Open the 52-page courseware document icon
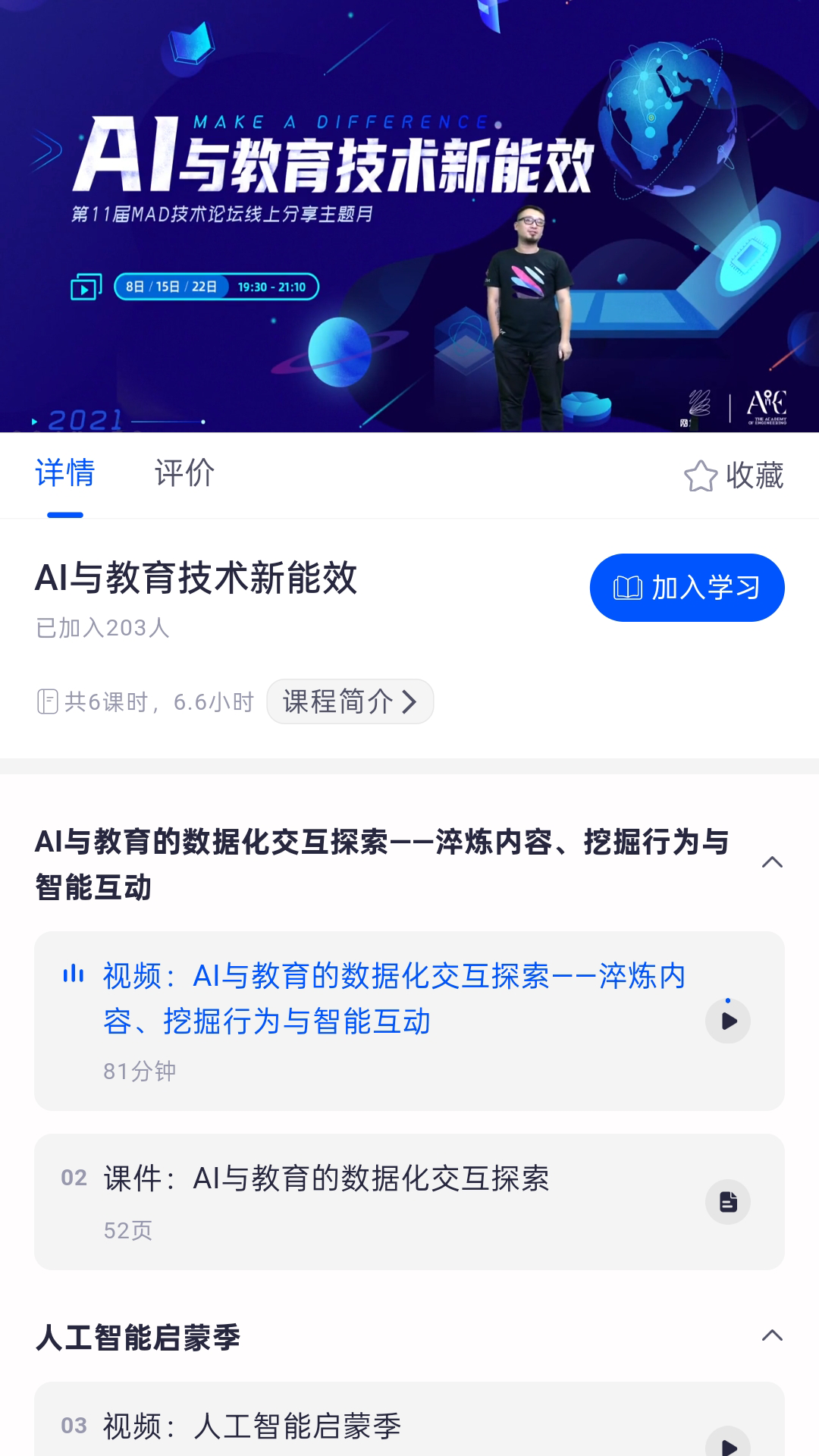Screen dimensions: 819x1456 pyautogui.click(x=727, y=1202)
